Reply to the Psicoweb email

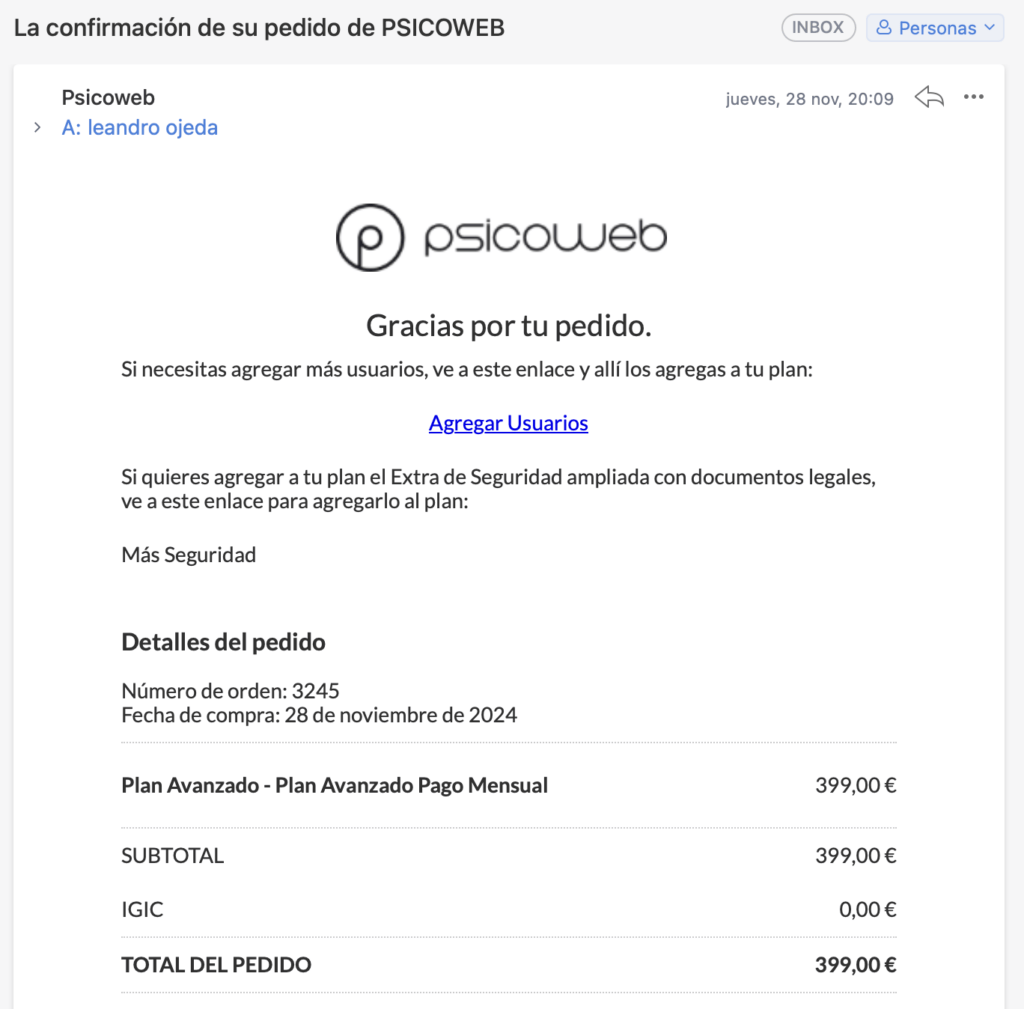point(929,97)
